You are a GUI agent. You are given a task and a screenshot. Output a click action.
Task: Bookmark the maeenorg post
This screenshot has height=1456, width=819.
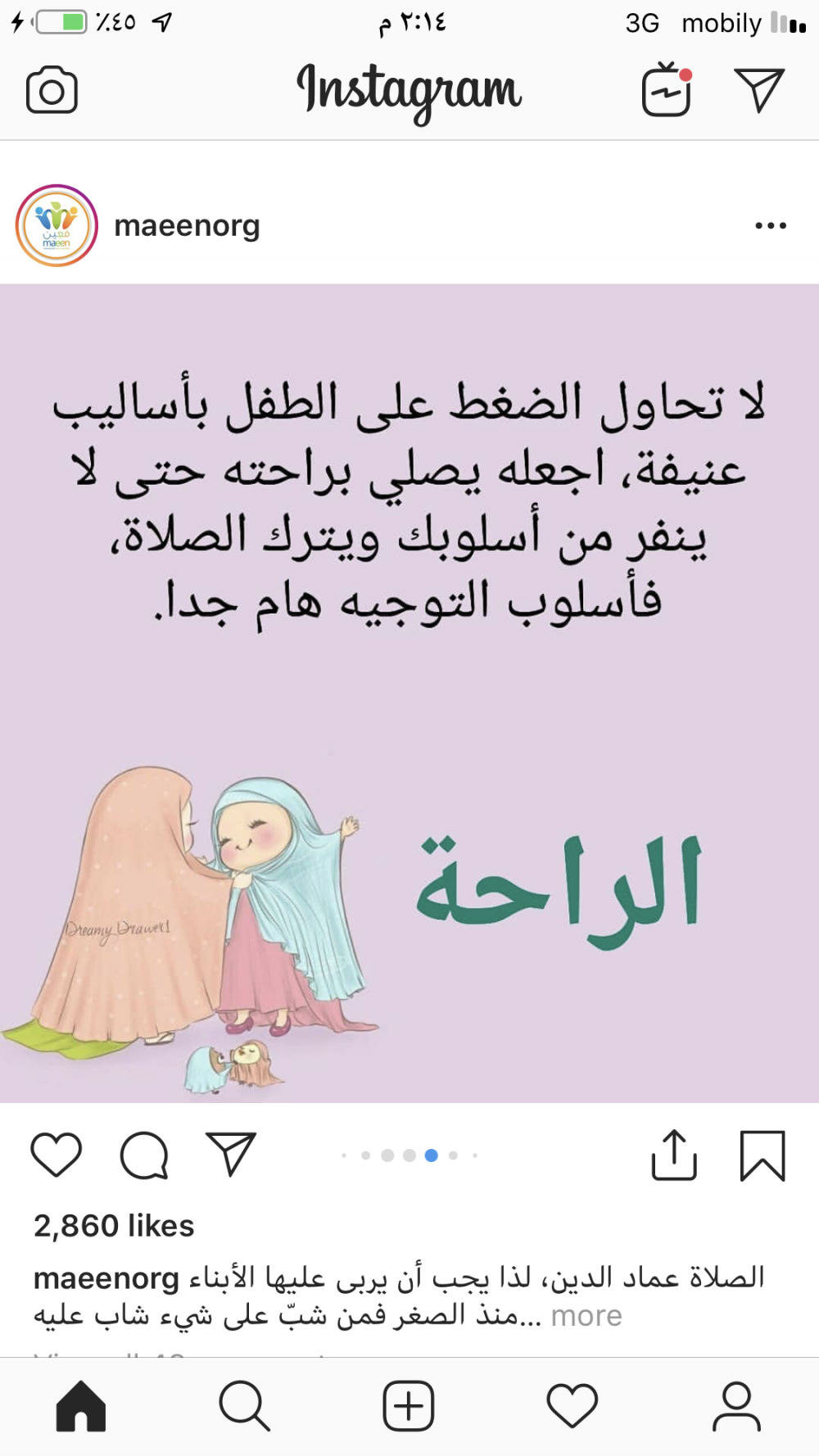(762, 1155)
